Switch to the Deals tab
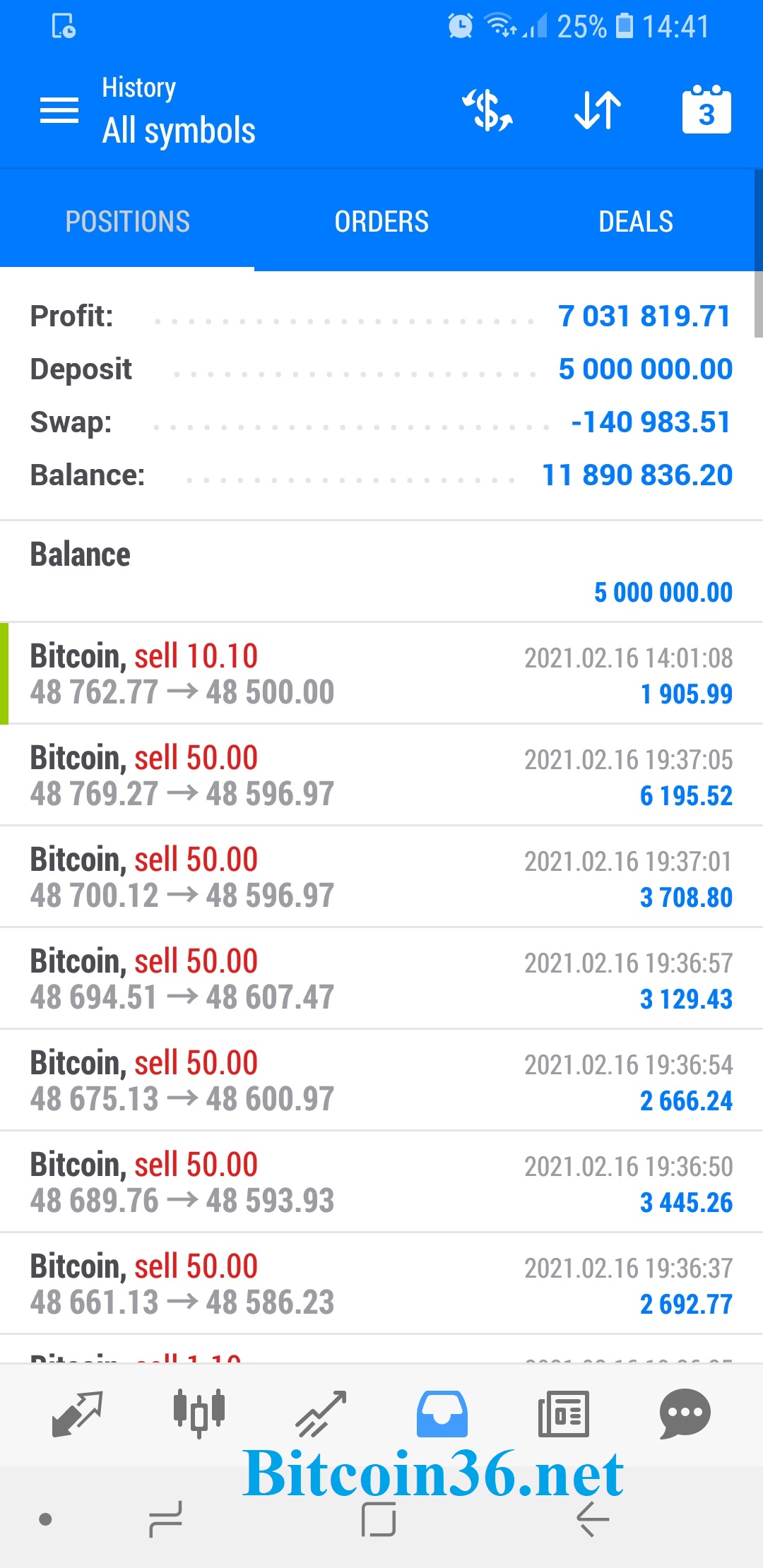 coord(636,221)
